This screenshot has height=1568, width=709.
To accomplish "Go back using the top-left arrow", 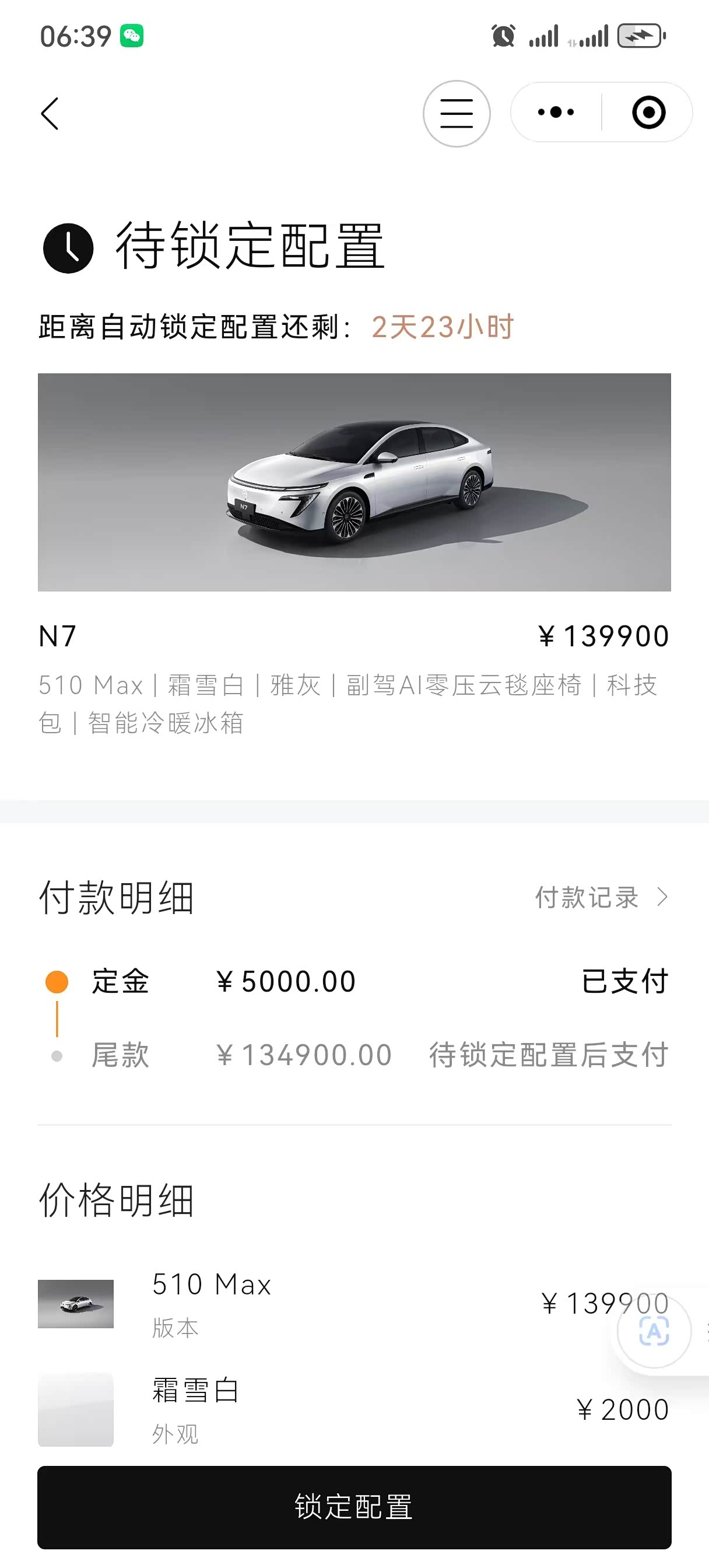I will click(50, 114).
